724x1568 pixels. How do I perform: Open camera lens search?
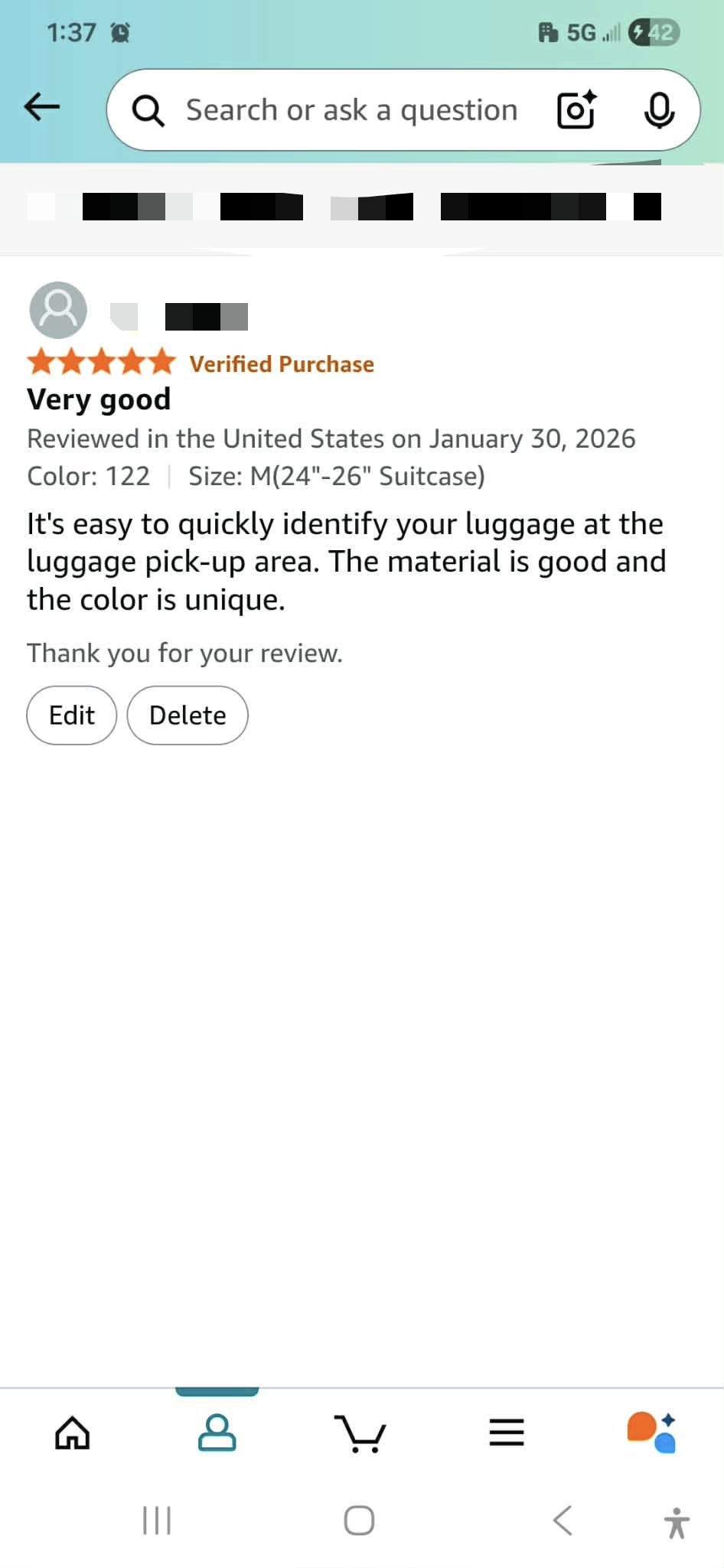(x=576, y=110)
